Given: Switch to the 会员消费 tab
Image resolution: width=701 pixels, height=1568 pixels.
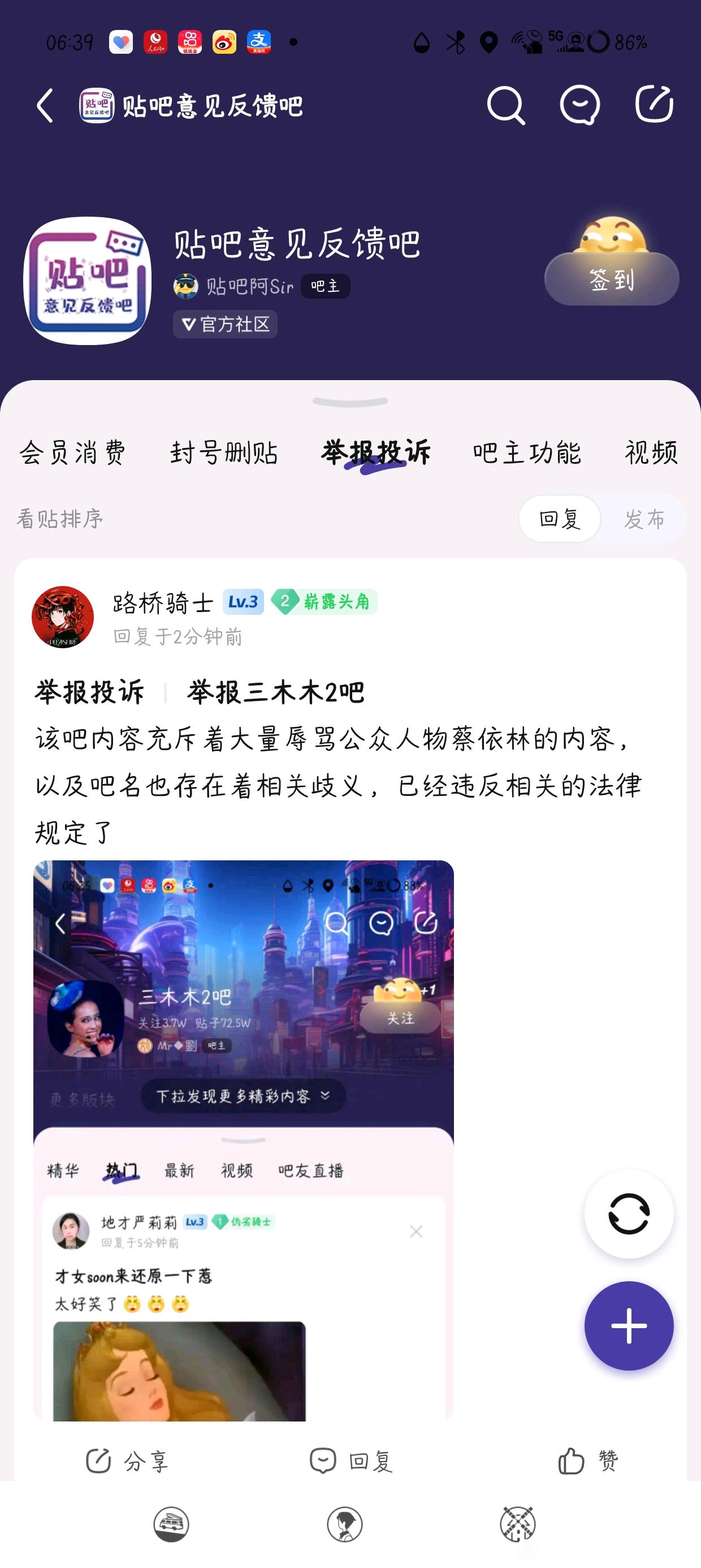Looking at the screenshot, I should (x=72, y=453).
